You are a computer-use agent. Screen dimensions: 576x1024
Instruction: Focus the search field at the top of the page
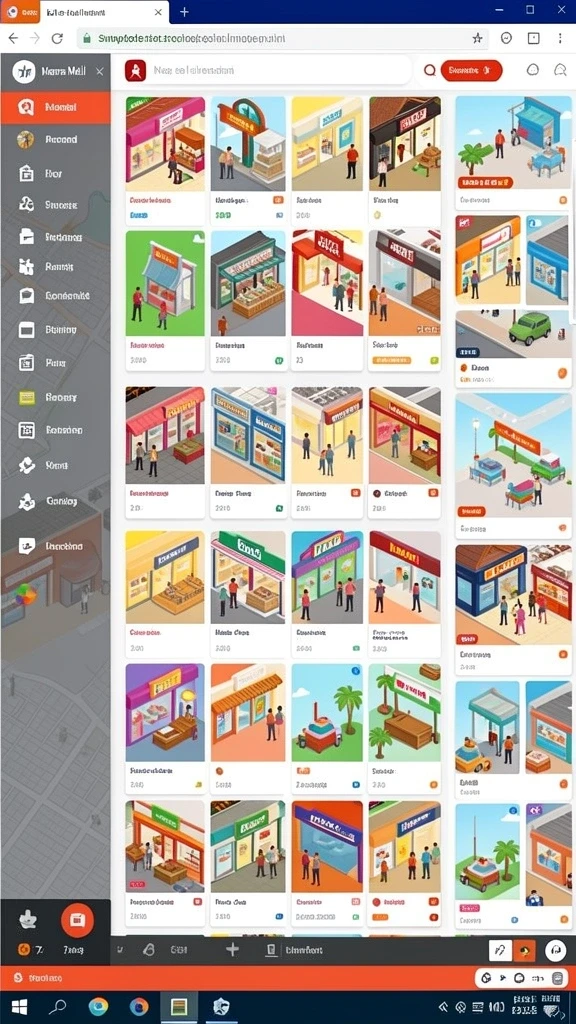tap(268, 71)
